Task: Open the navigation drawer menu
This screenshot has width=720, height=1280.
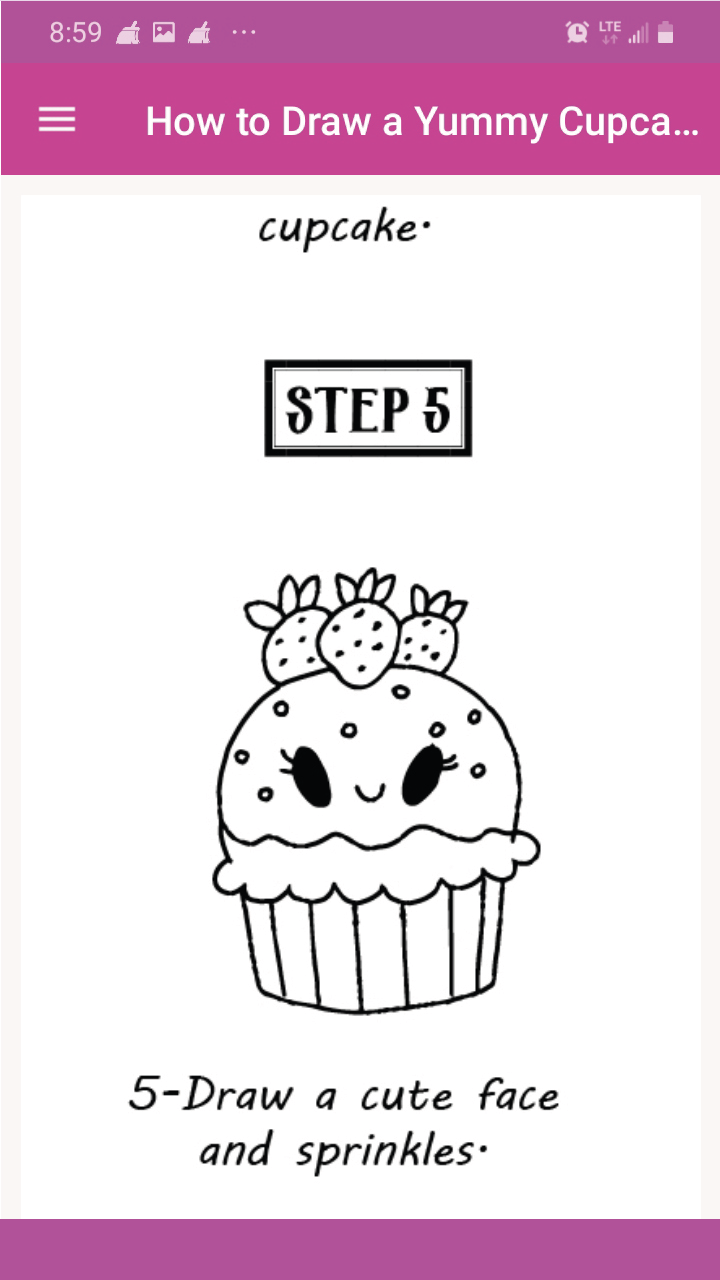Action: click(57, 120)
